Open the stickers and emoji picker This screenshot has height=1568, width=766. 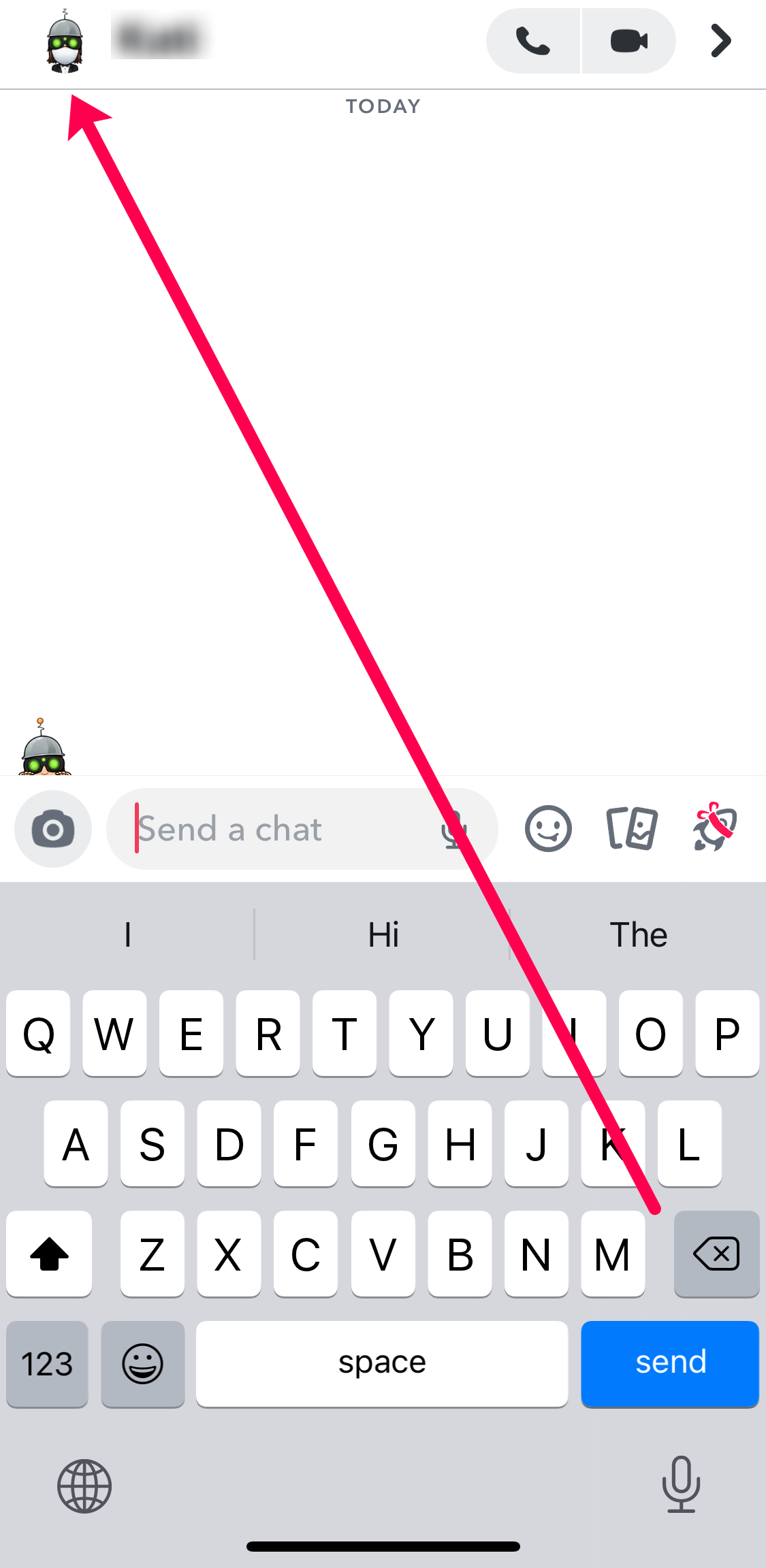548,829
